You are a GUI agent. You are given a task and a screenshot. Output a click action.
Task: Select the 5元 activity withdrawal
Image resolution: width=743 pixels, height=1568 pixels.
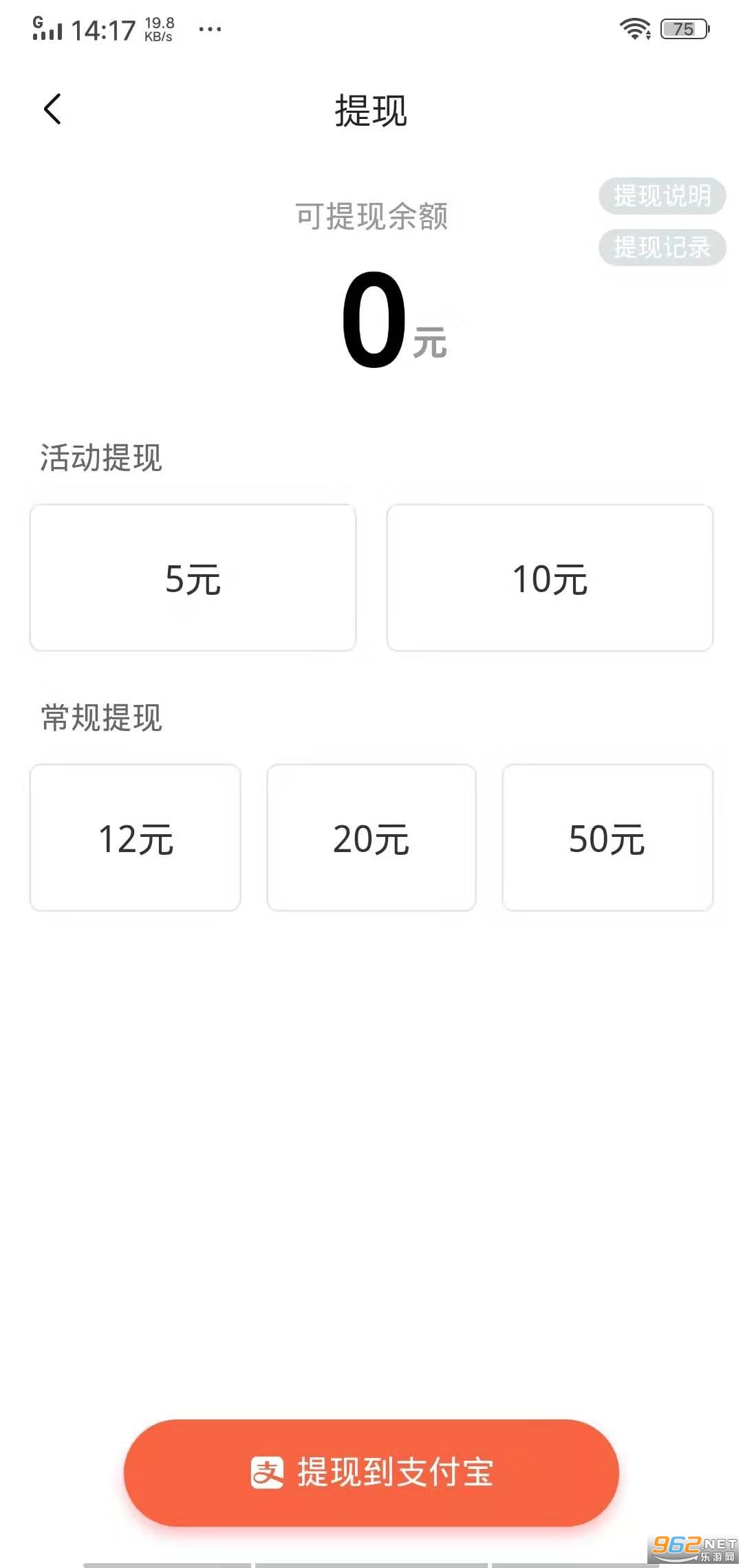coord(193,578)
